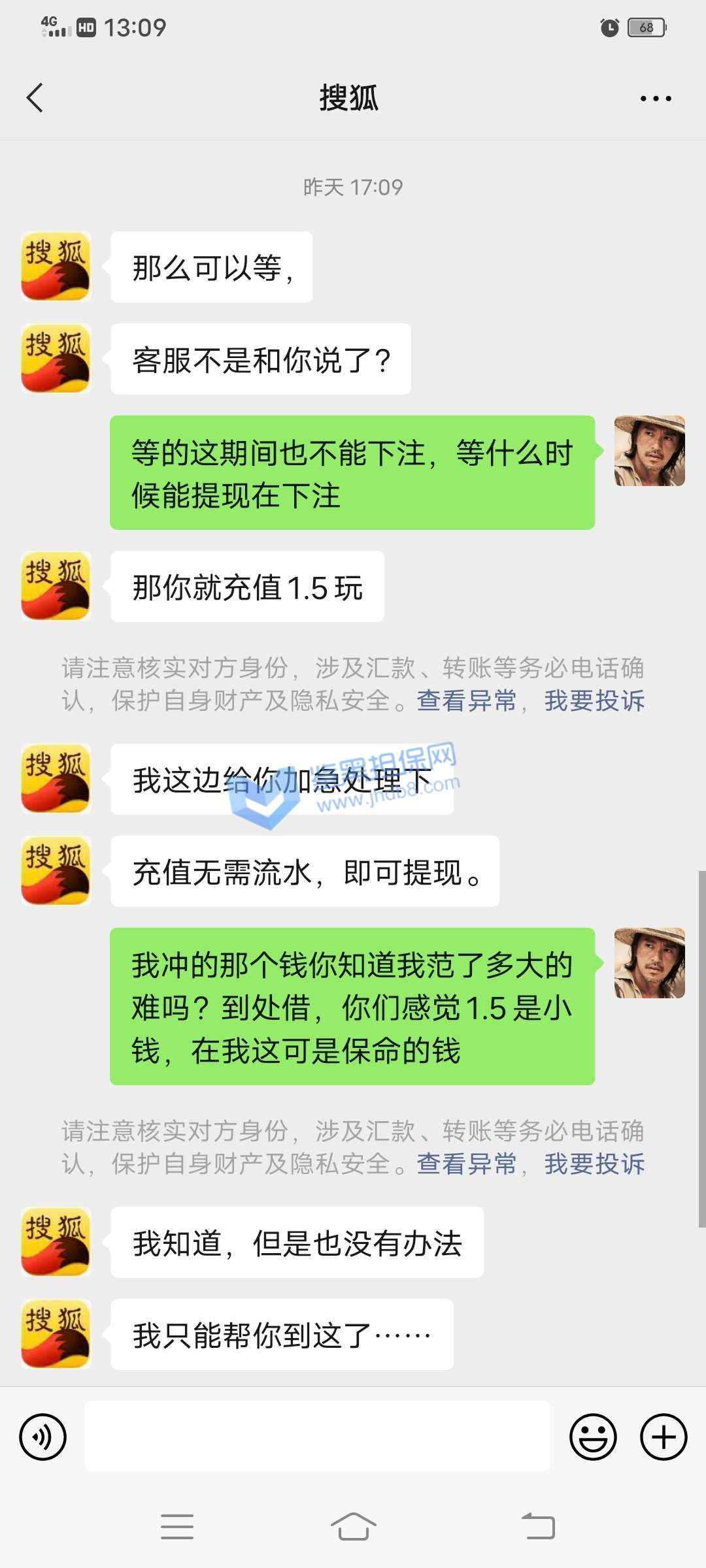Go back from the 搜狐 chat

point(35,98)
